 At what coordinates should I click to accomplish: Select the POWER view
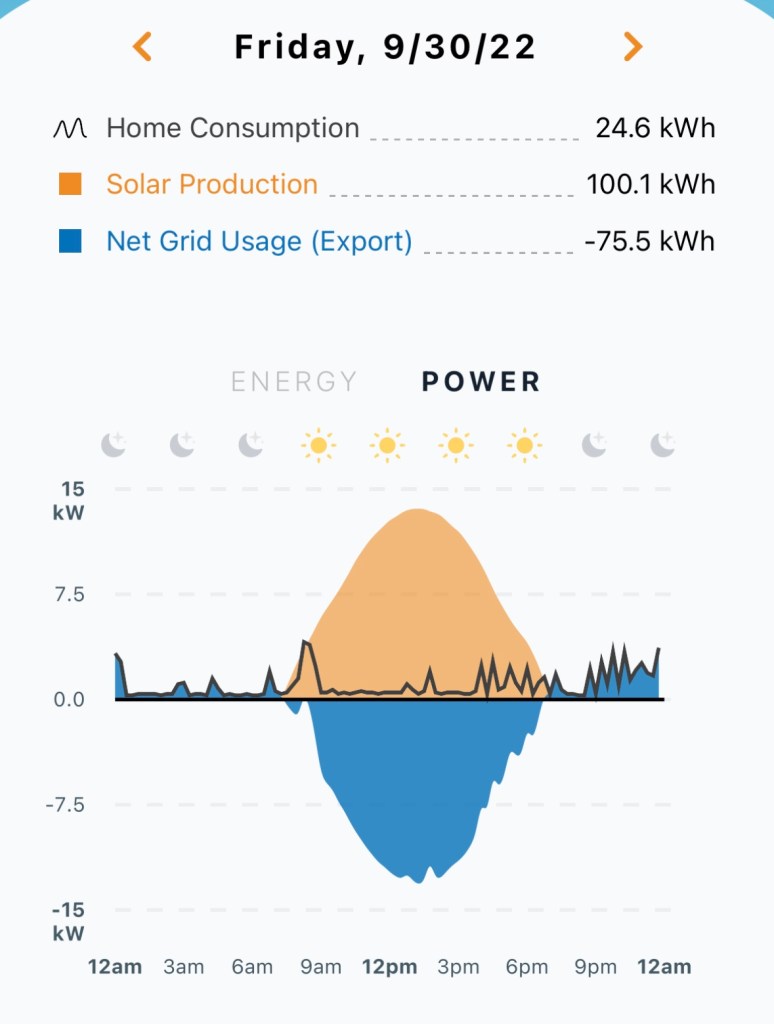(481, 381)
